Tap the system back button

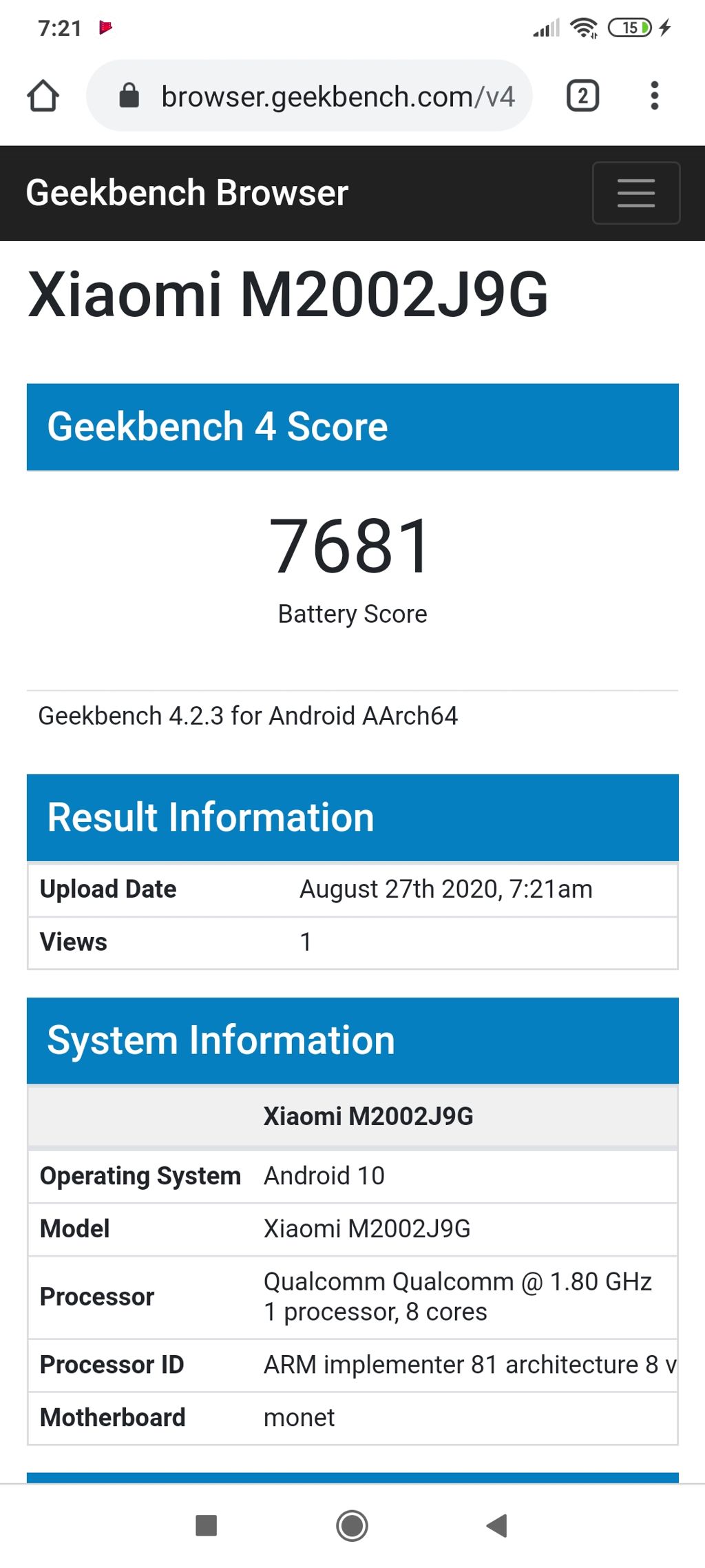click(497, 1525)
